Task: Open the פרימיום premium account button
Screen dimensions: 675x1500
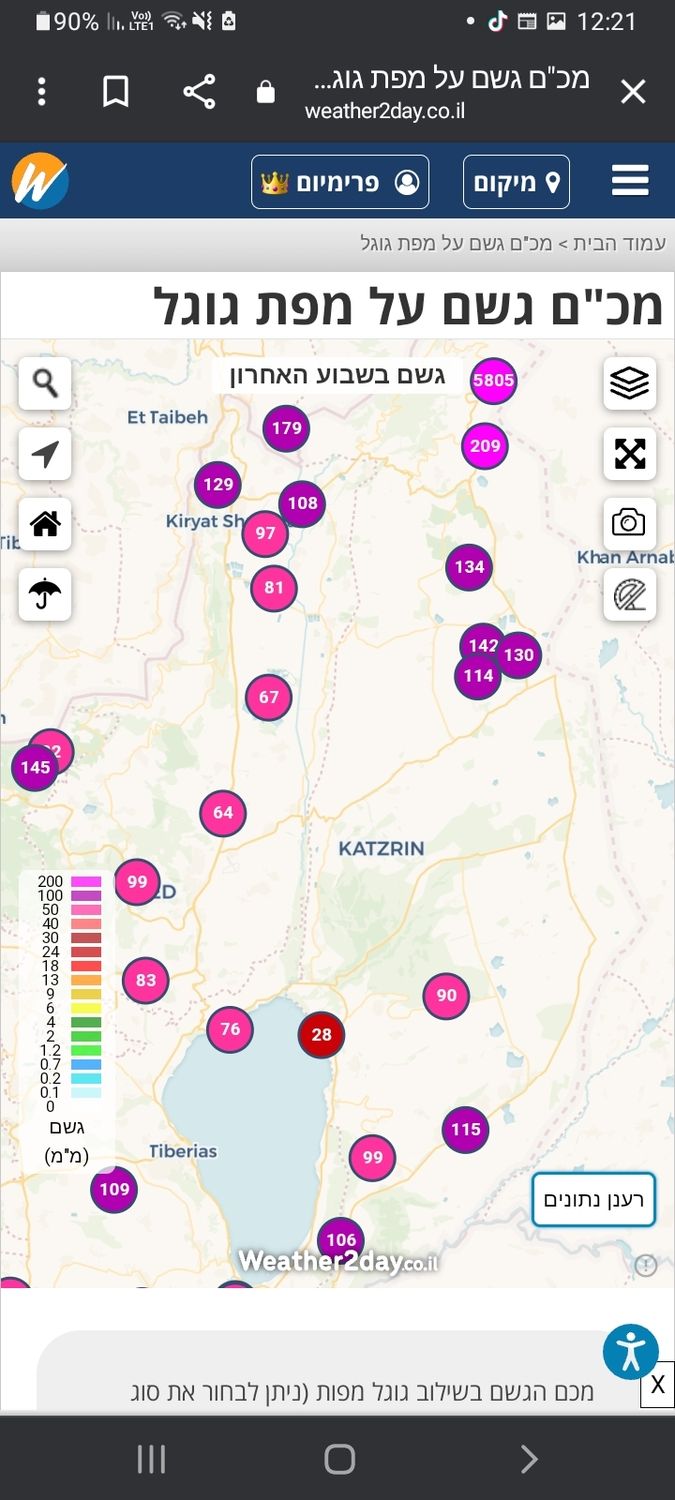Action: pos(340,182)
